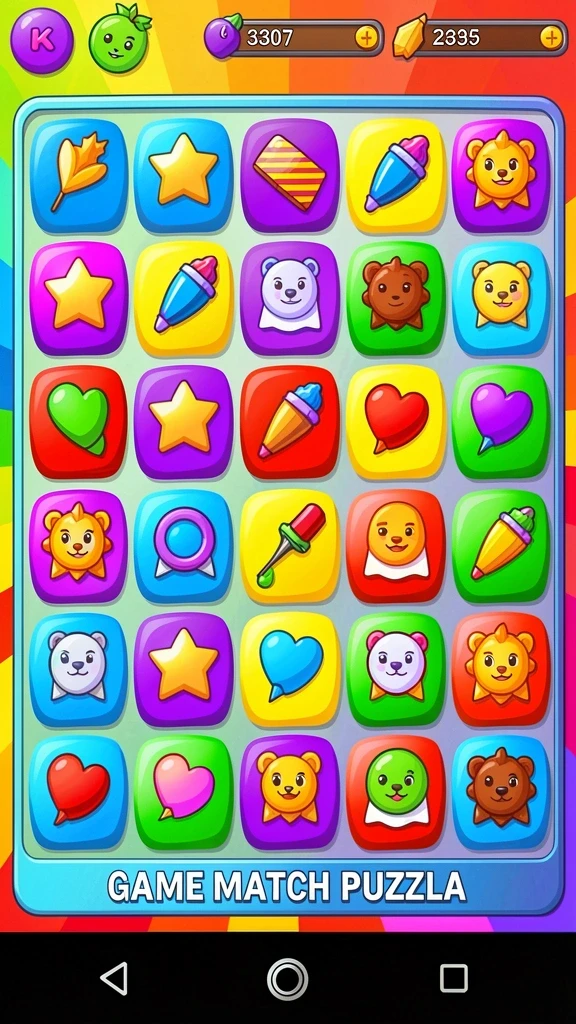Tap the purple K button

42,41
